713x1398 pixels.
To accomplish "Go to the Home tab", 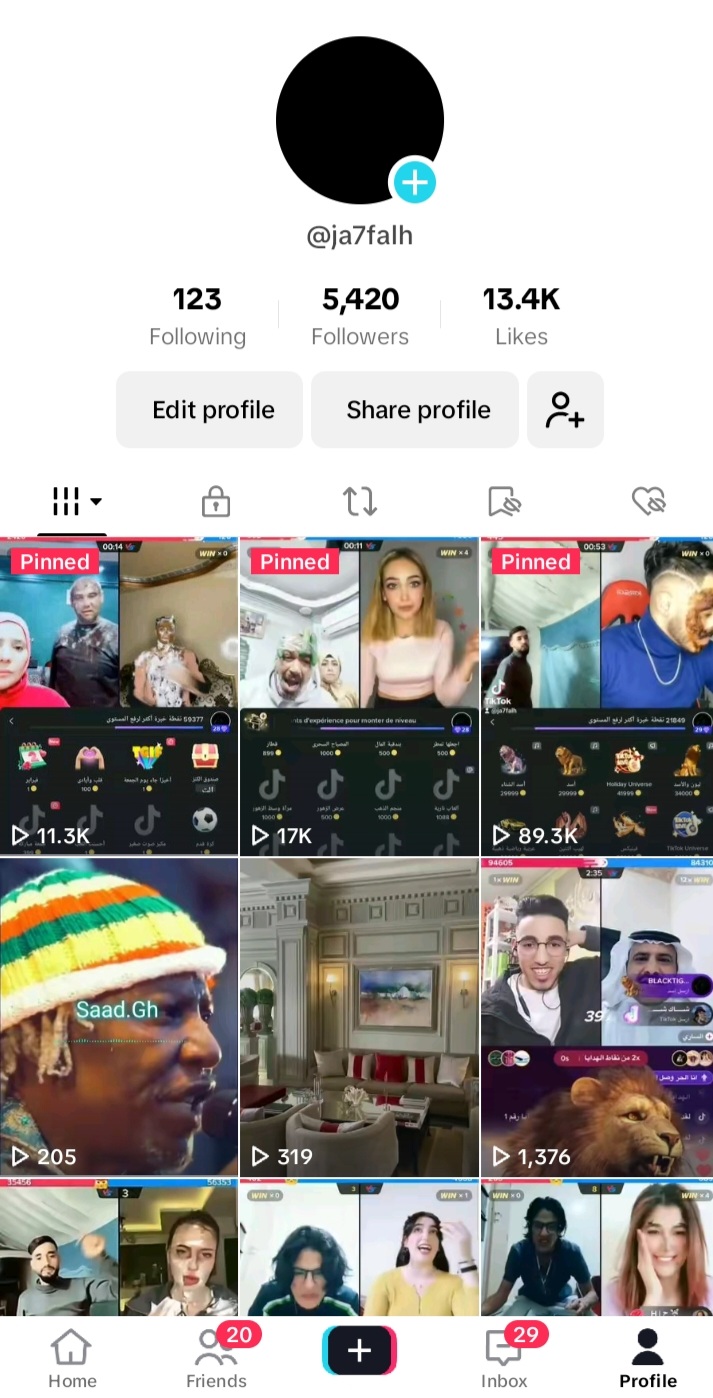I will point(72,1358).
